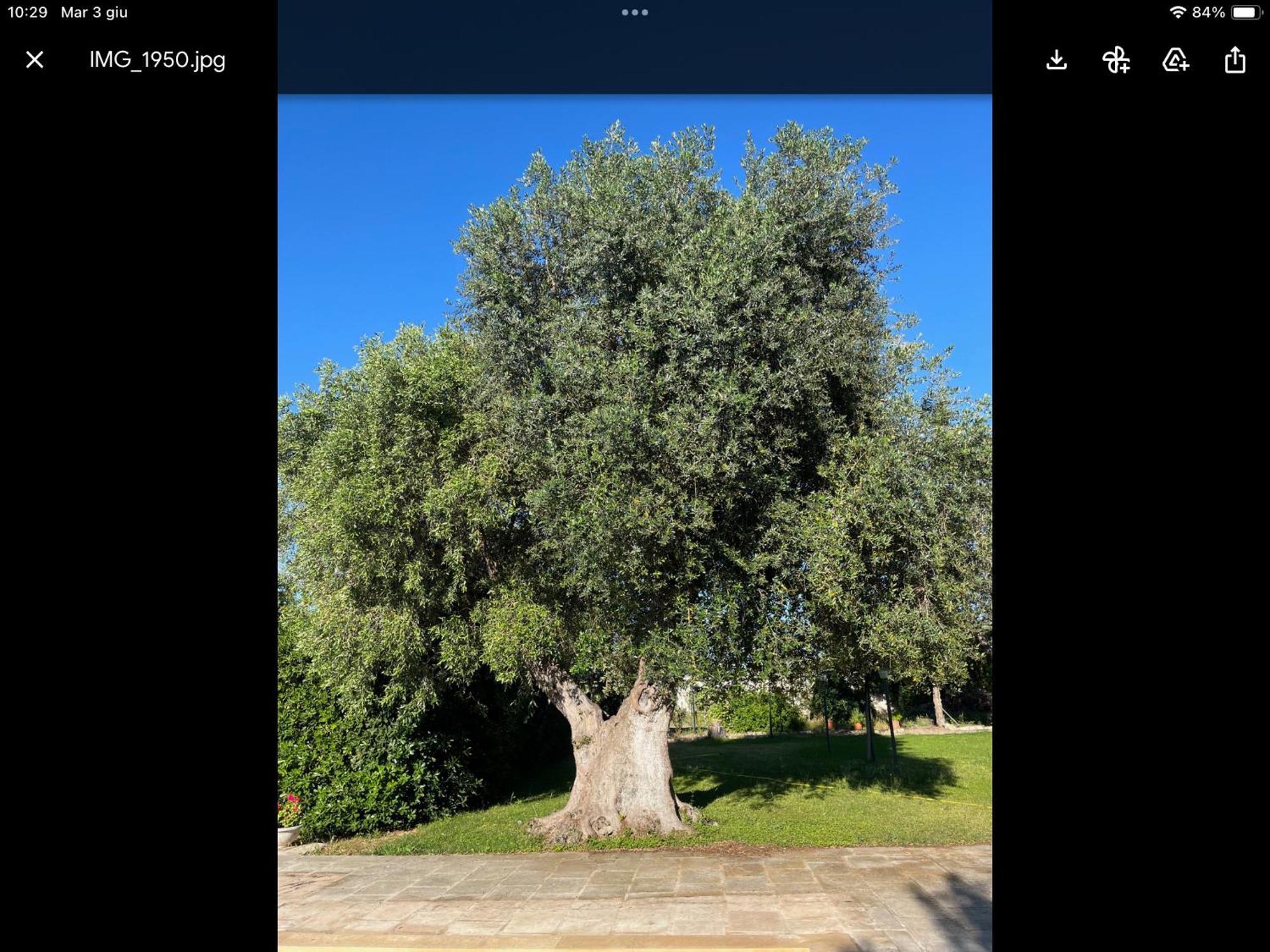
Task: Close the IMG_1950.jpg viewer
Action: (x=35, y=60)
